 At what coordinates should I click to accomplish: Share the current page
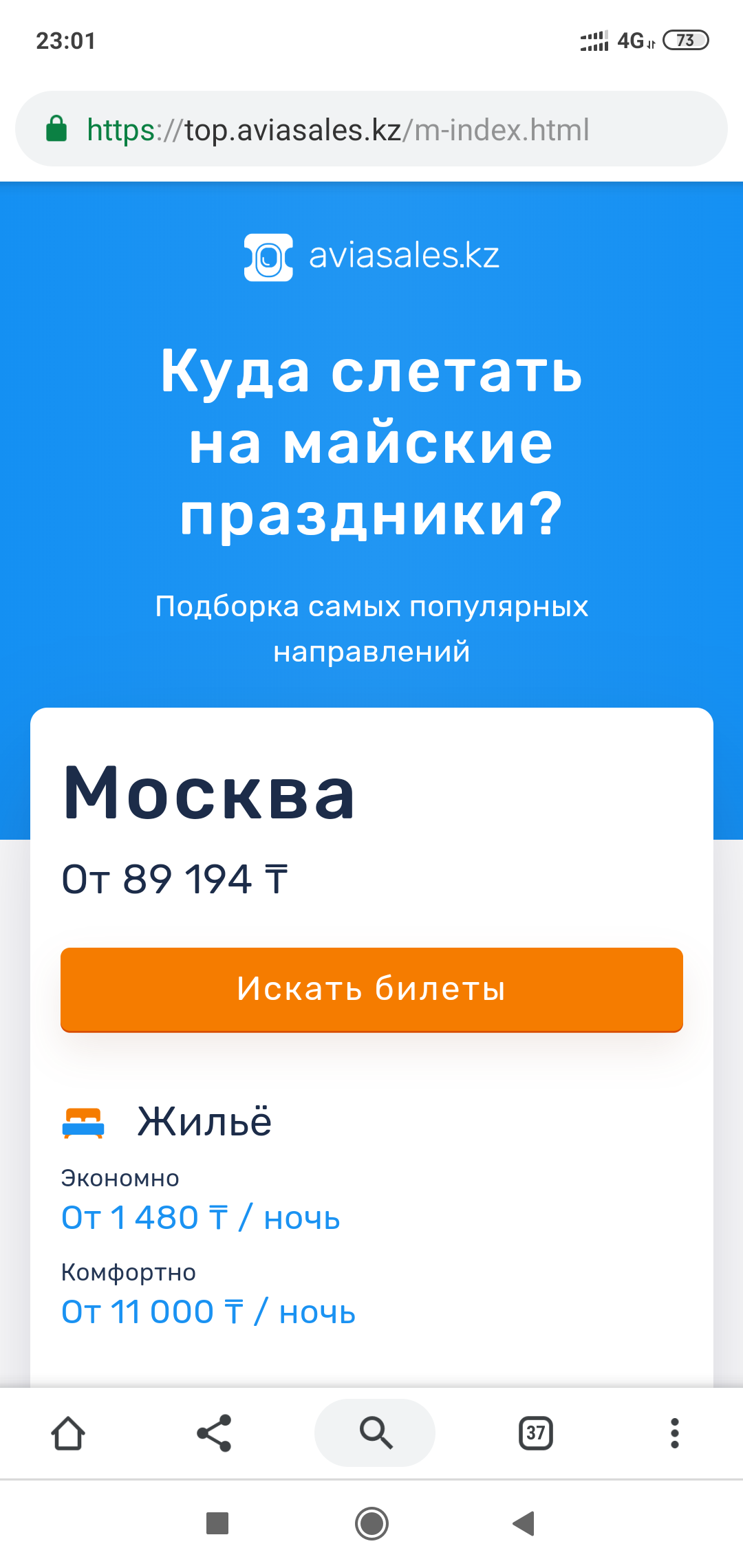(214, 1433)
